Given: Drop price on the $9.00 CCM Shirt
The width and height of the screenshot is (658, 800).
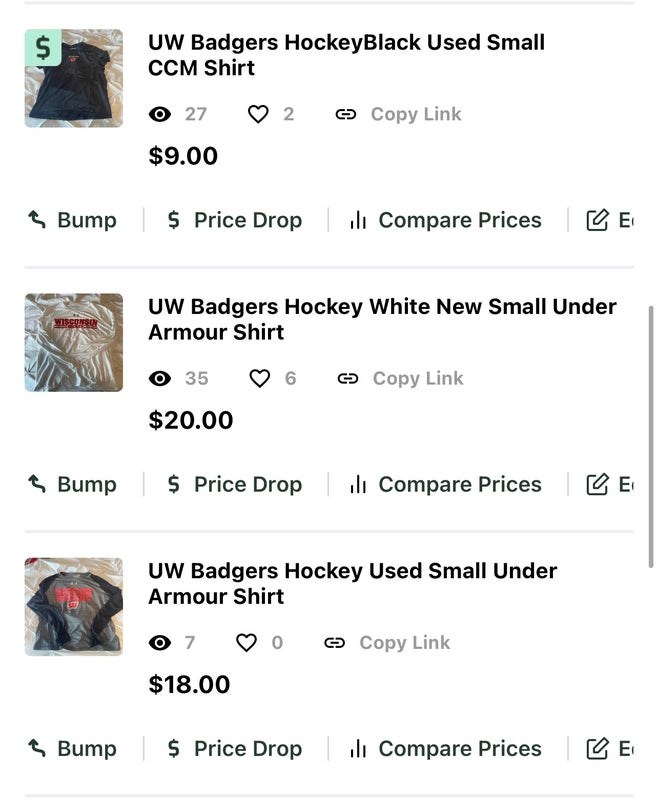Looking at the screenshot, I should pyautogui.click(x=234, y=220).
